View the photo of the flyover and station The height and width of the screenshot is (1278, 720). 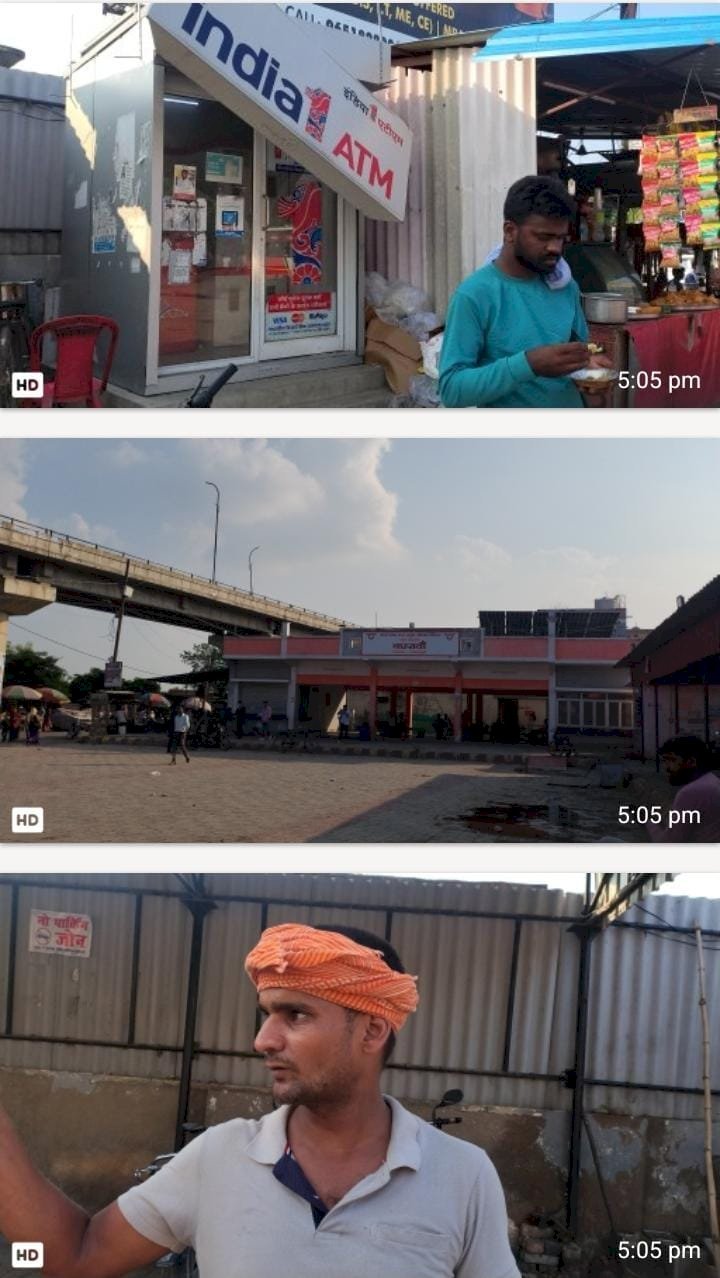(360, 640)
